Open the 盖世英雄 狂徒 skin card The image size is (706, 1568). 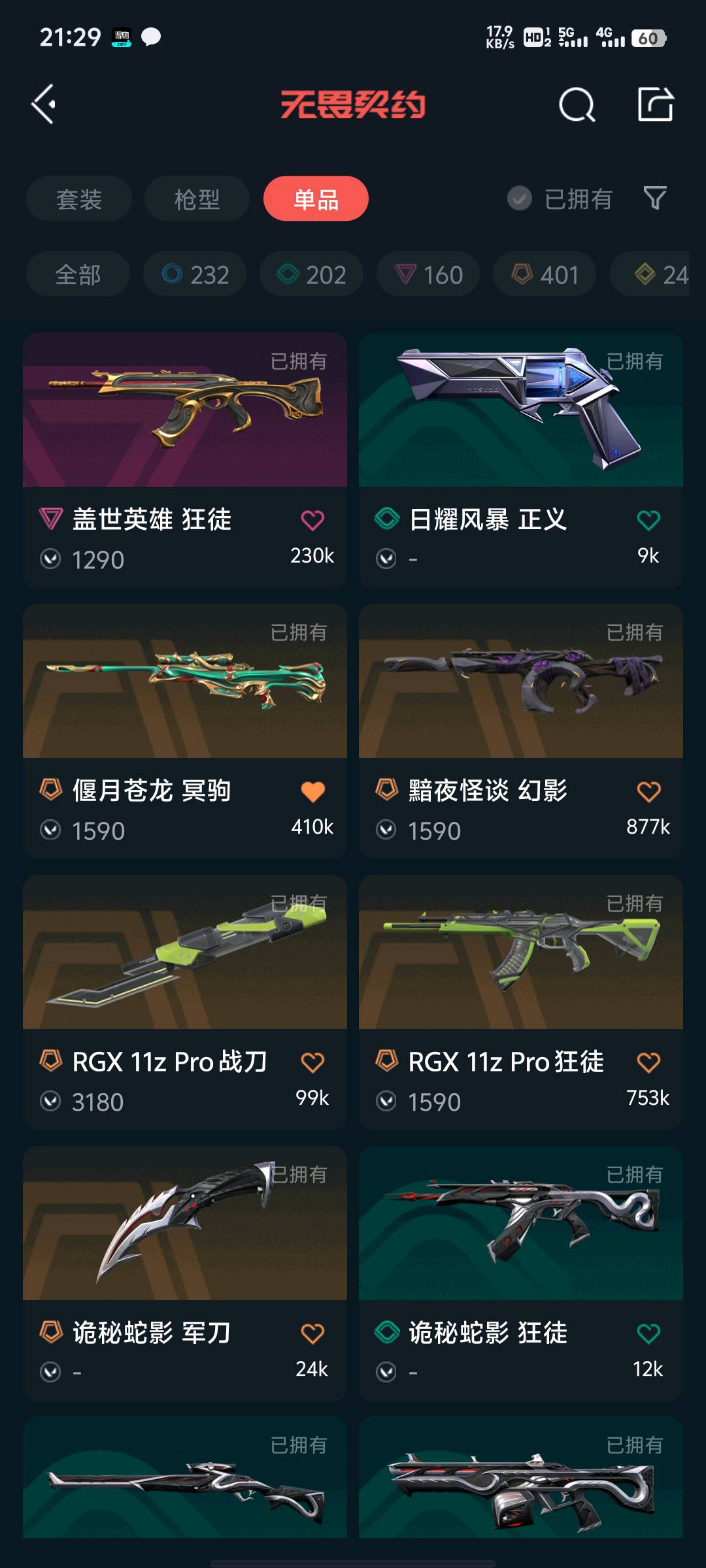tap(185, 425)
